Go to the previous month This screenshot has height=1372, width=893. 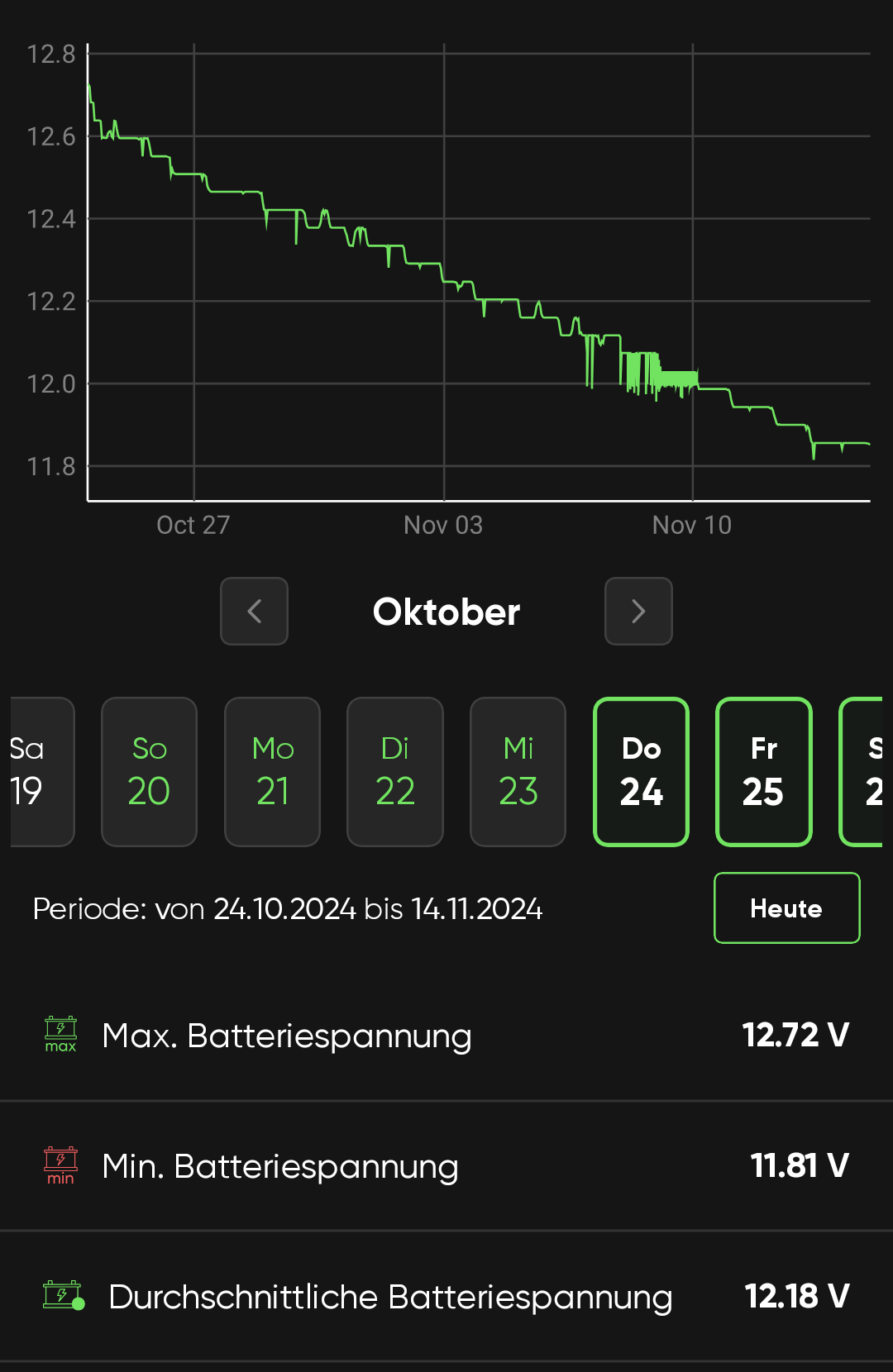coord(254,611)
